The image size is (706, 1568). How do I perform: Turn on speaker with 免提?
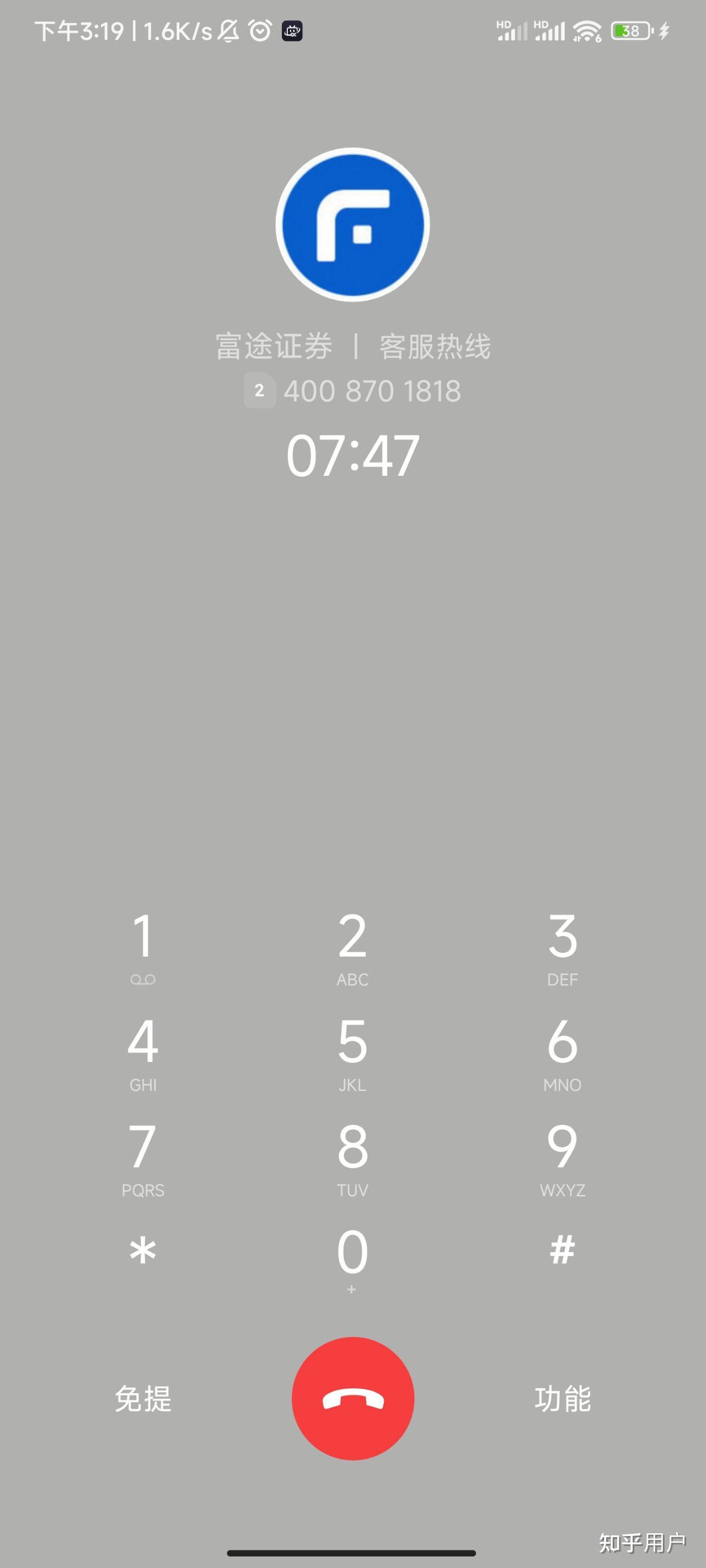click(143, 1398)
